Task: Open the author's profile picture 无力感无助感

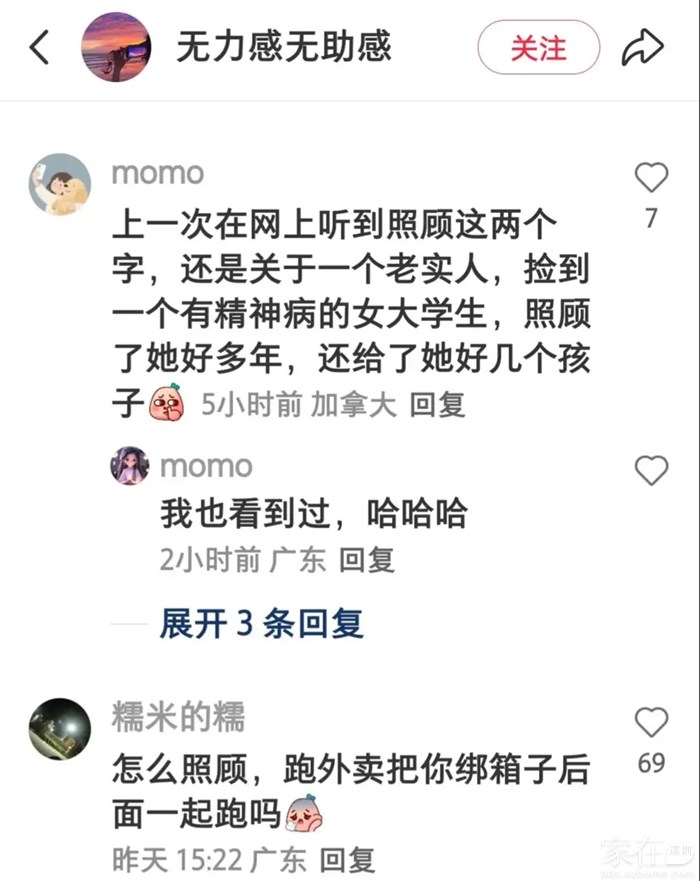Action: point(116,47)
